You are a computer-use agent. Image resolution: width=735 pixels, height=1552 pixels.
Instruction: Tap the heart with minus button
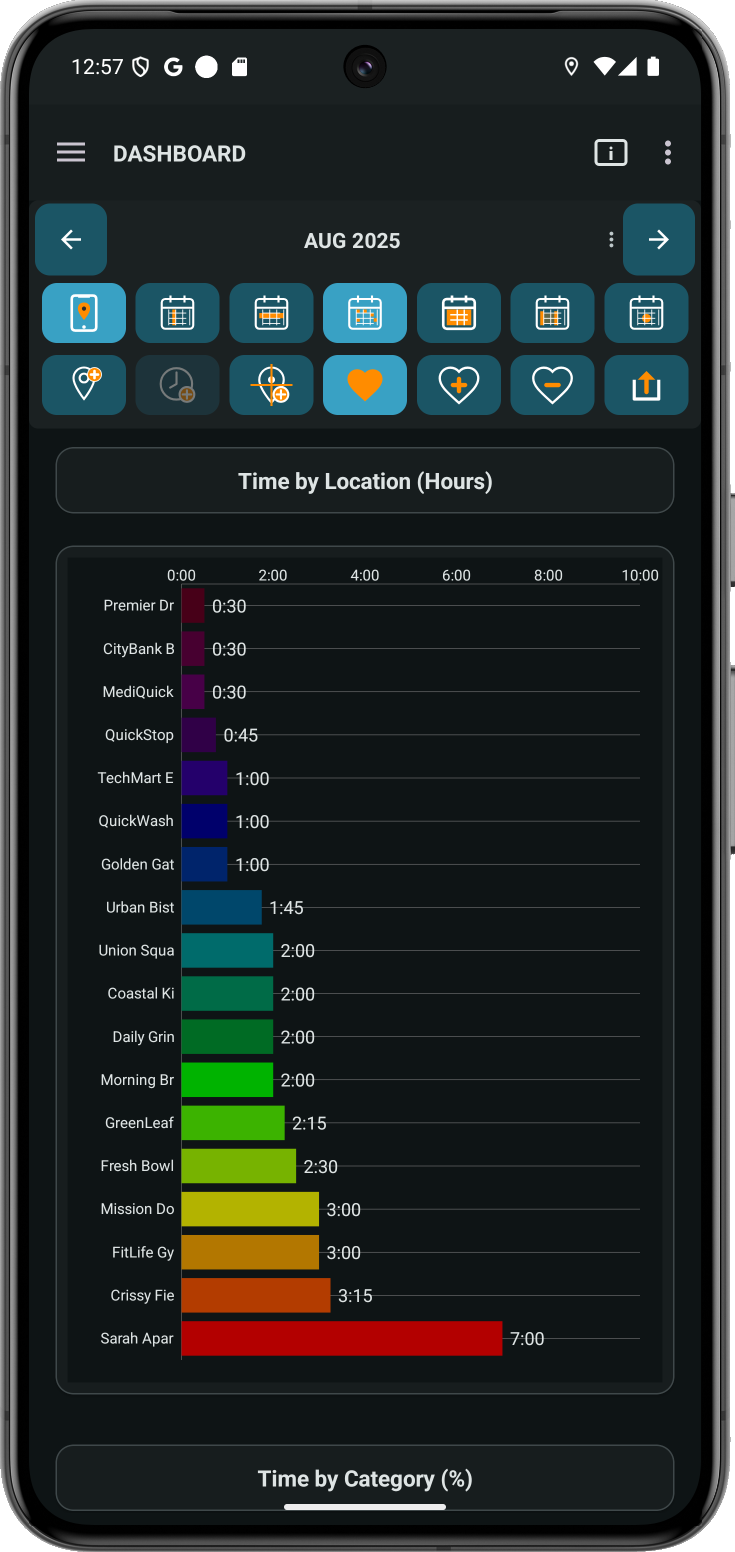pos(552,385)
